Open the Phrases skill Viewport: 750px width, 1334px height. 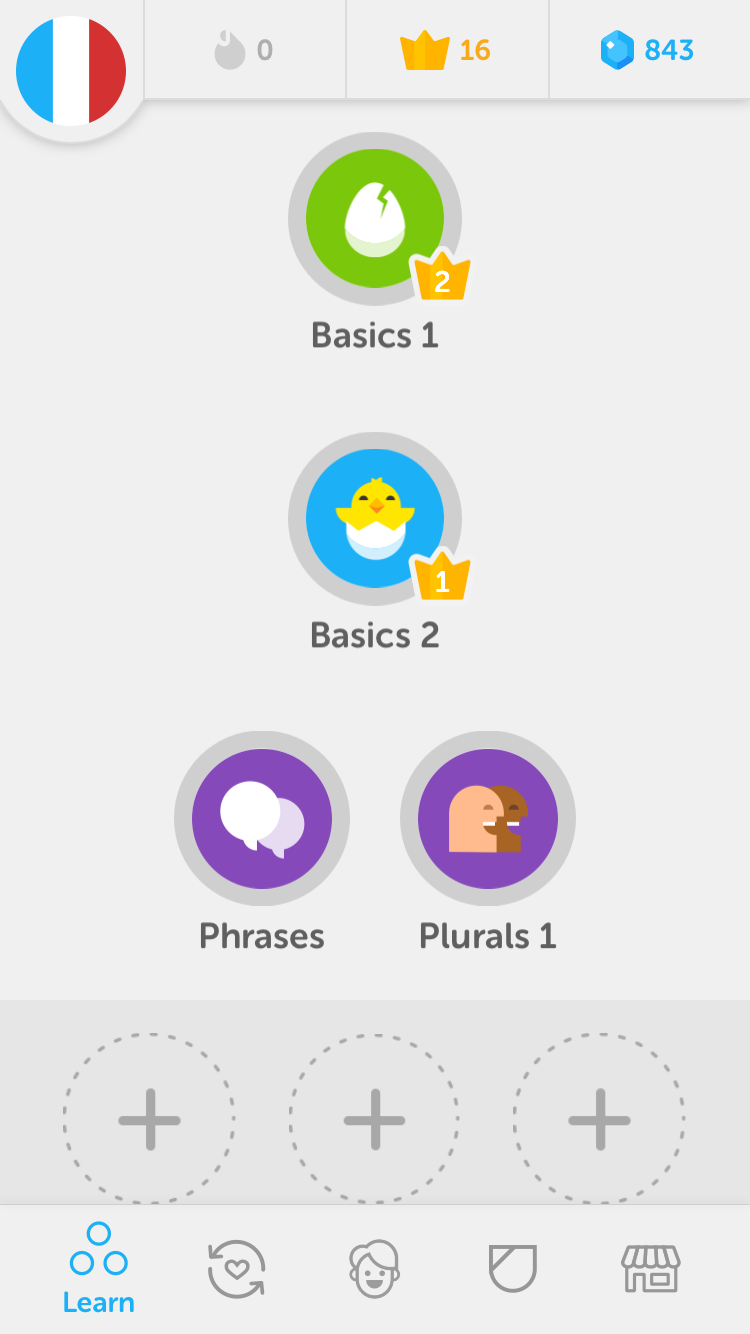click(x=262, y=818)
